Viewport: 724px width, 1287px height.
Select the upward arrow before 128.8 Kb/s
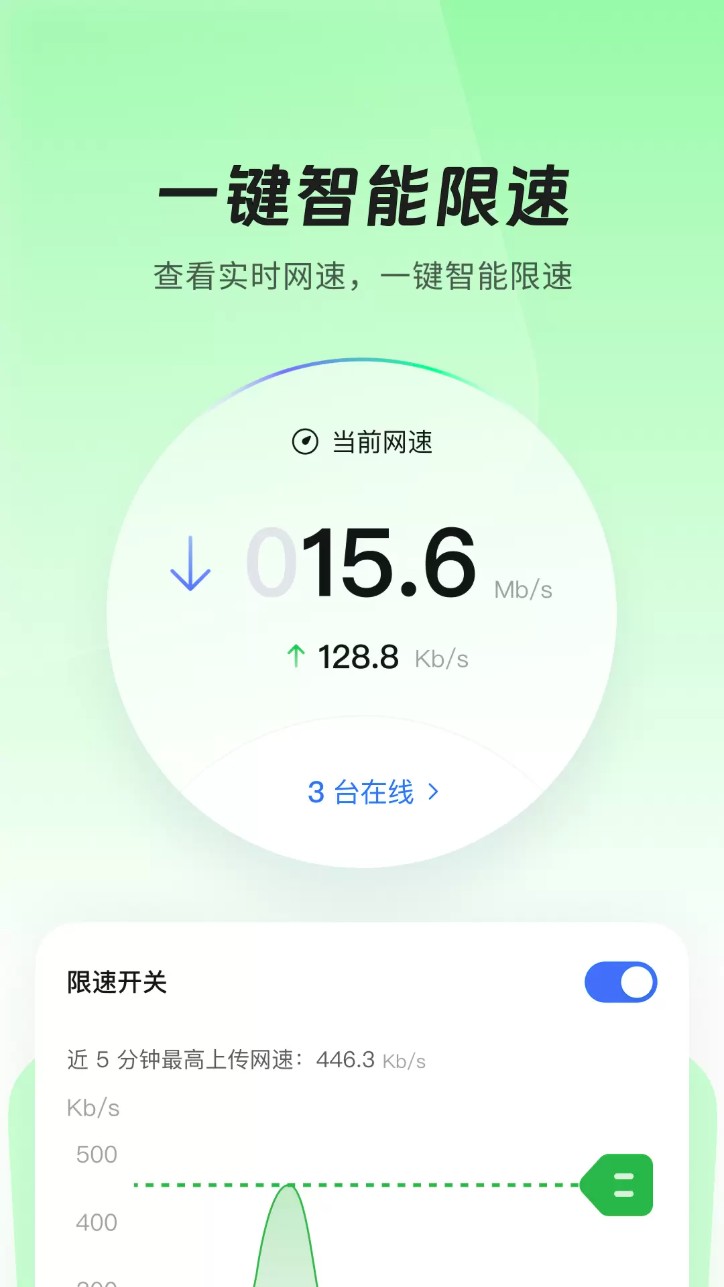pyautogui.click(x=294, y=656)
